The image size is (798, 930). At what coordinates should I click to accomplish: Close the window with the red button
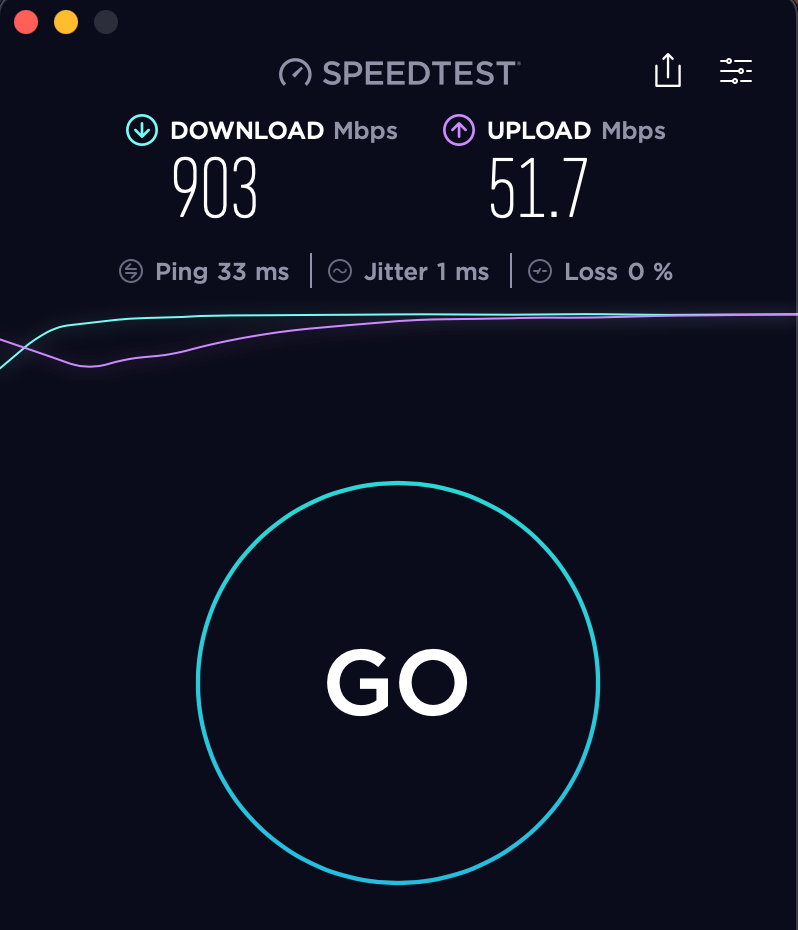(26, 21)
